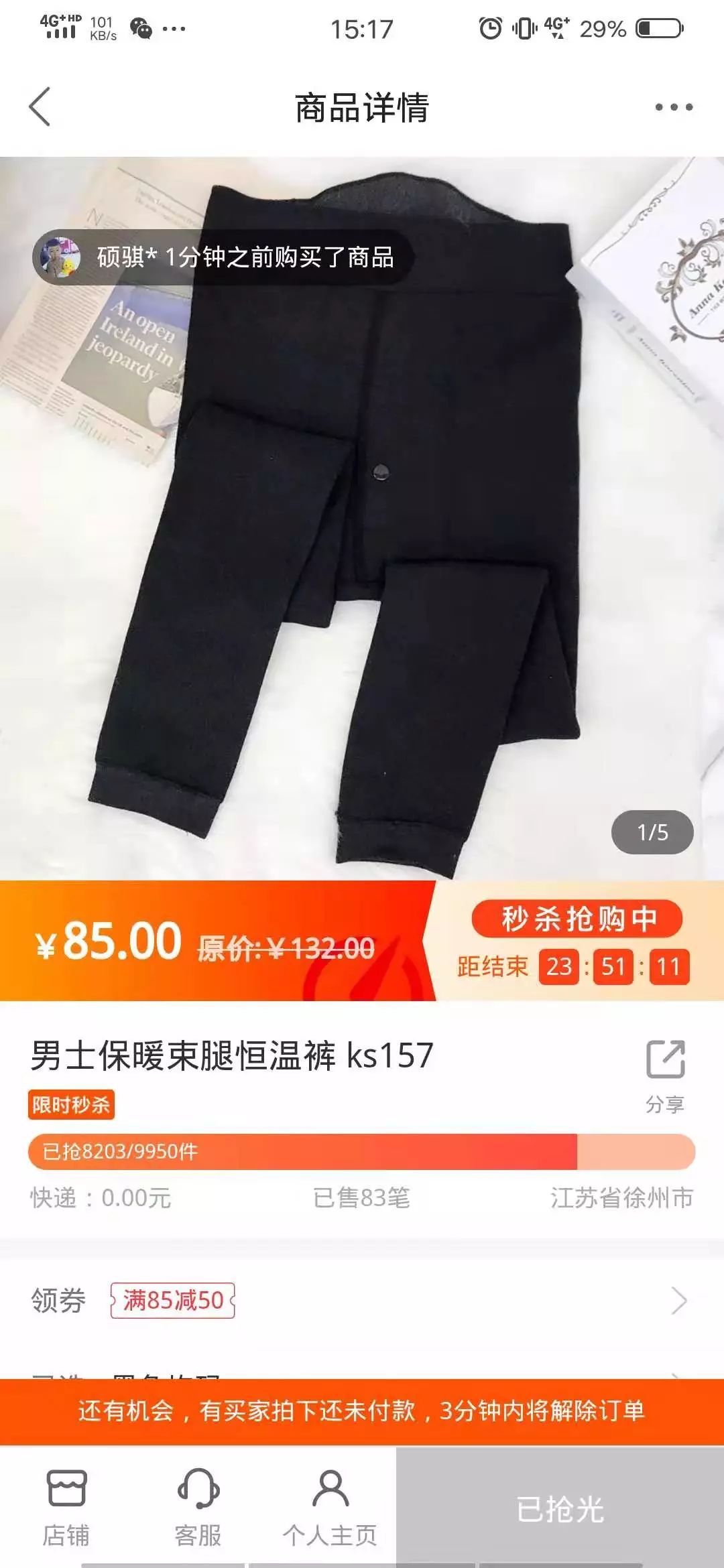Select the 商品详情 title tab
This screenshot has height=1568, width=724.
click(362, 107)
